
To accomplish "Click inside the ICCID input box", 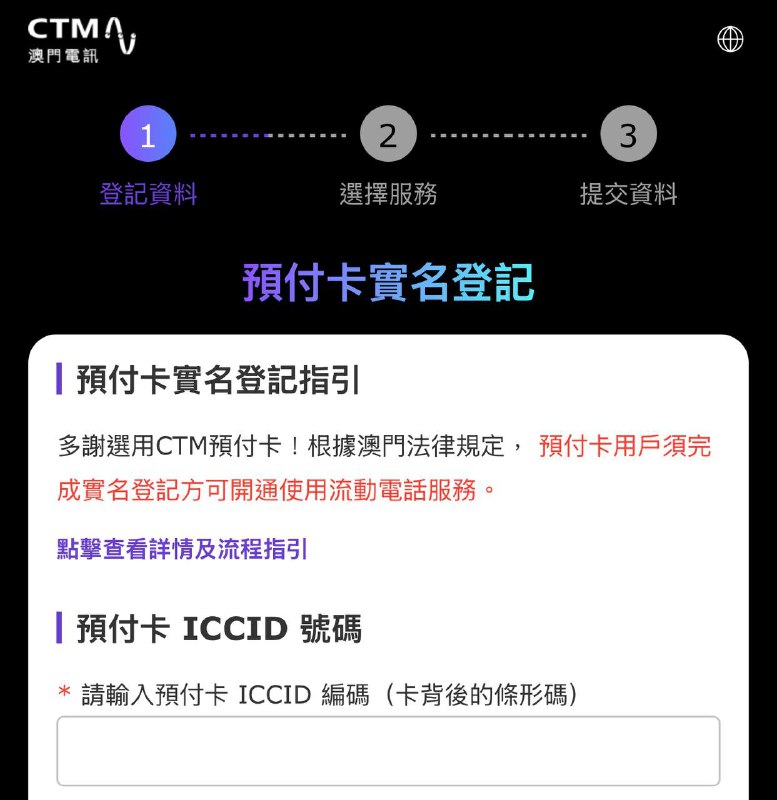I will point(388,750).
